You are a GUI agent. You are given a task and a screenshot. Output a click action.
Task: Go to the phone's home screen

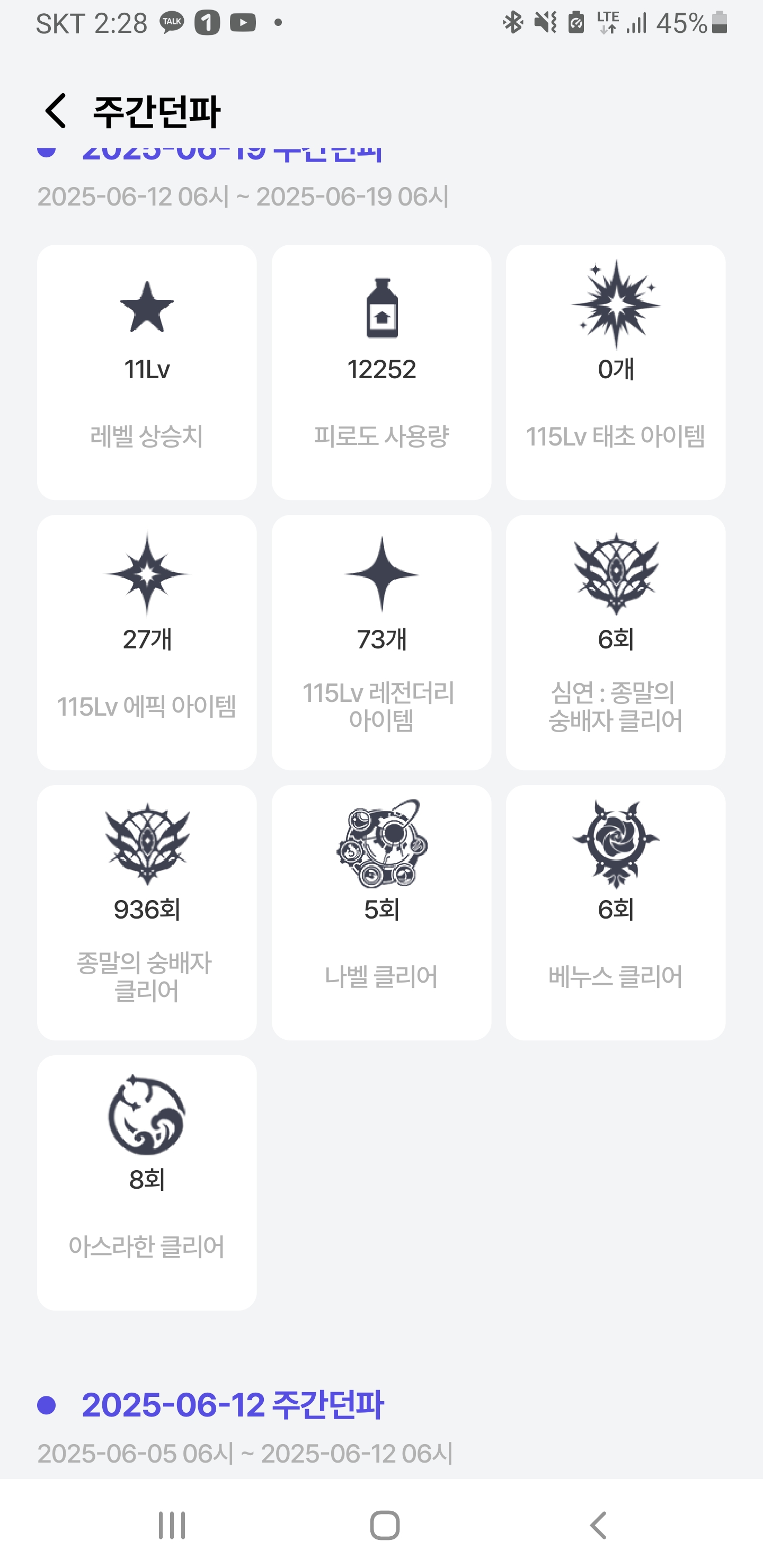pos(384,1526)
